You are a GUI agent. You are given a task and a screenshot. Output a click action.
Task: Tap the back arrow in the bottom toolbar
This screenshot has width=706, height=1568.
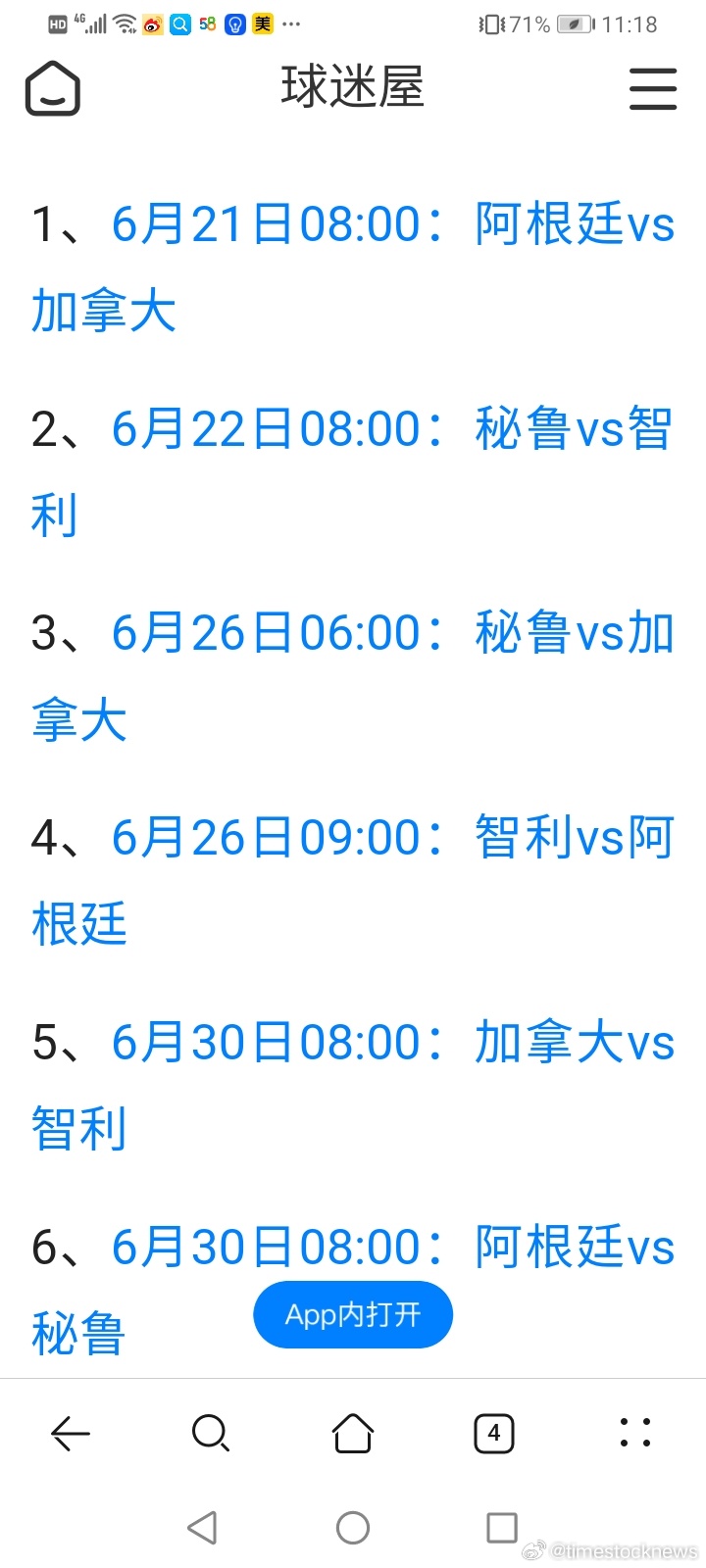click(70, 1434)
